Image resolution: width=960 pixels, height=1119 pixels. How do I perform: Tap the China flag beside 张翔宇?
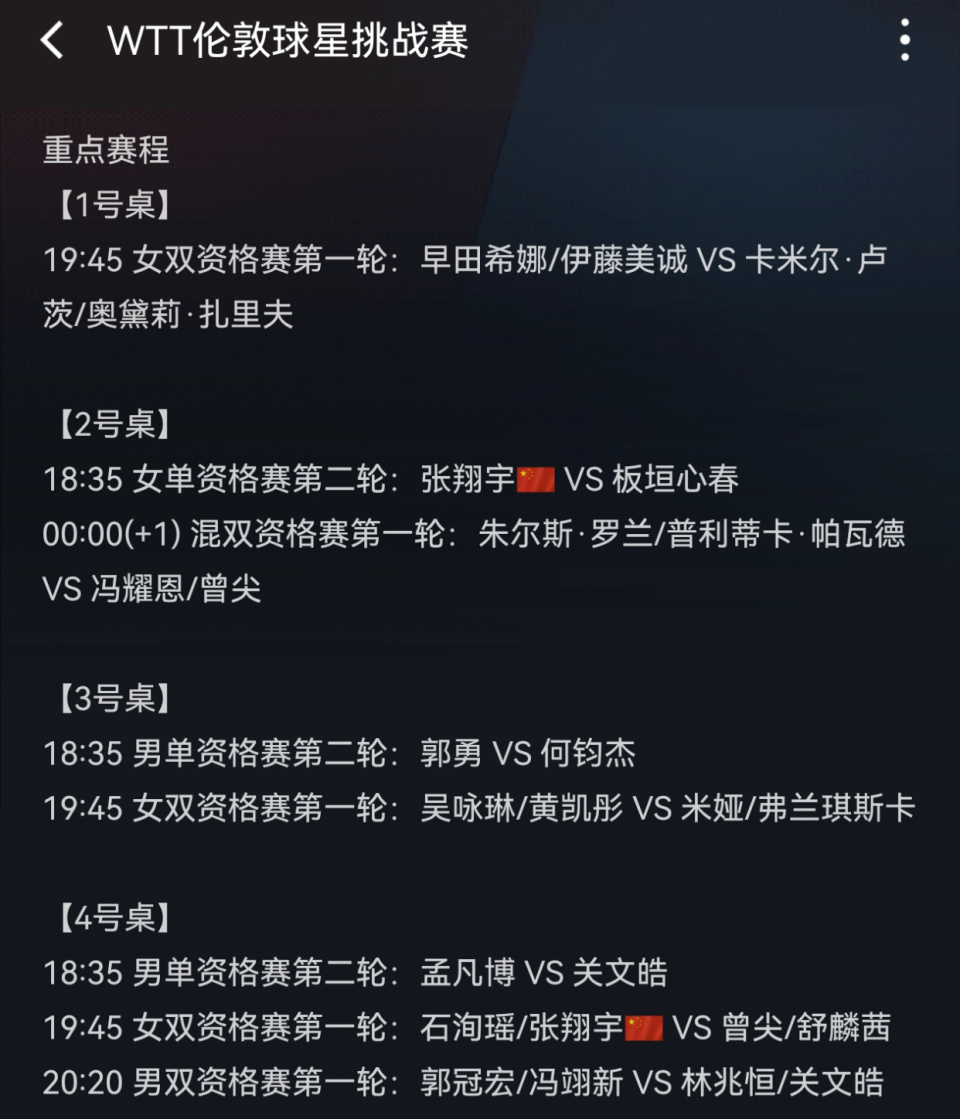point(537,477)
